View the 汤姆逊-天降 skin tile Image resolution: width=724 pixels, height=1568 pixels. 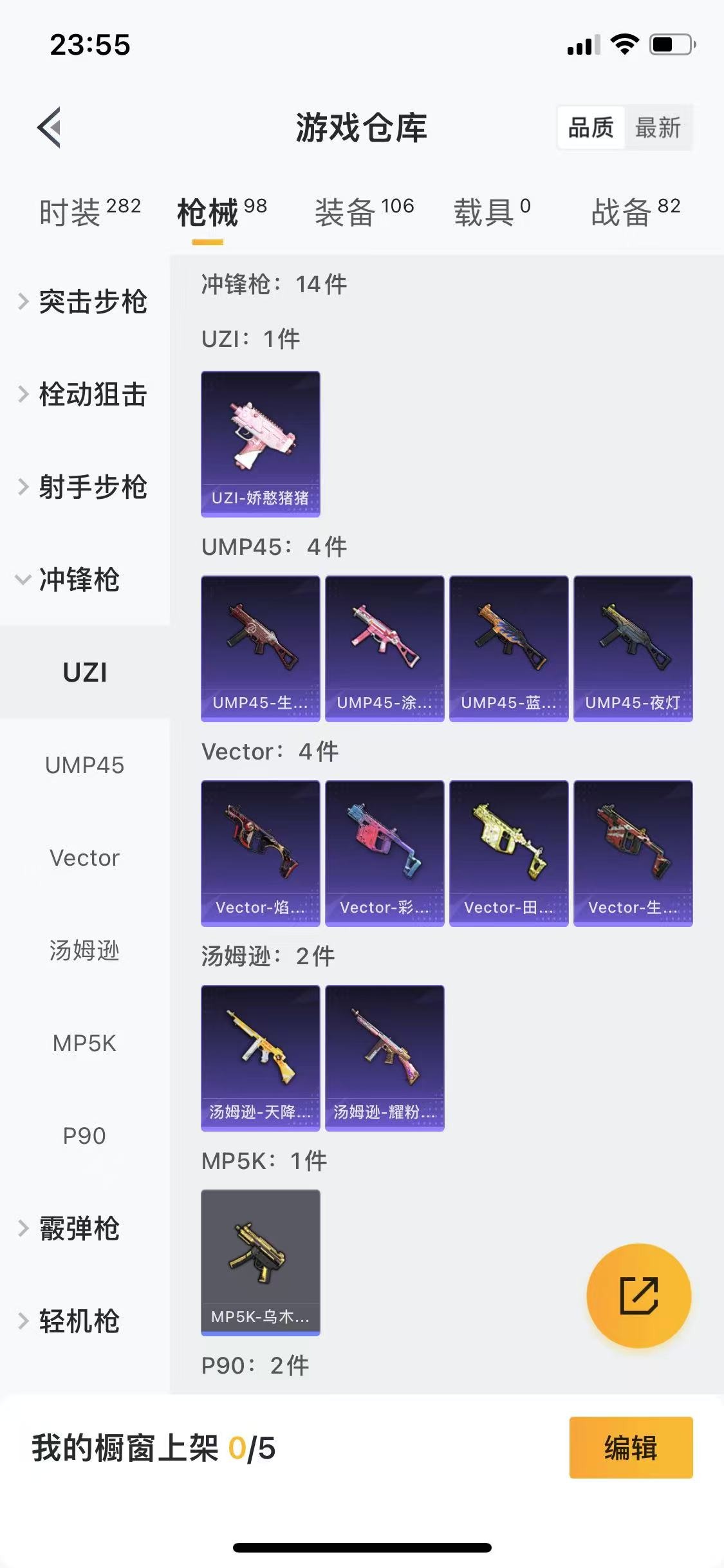click(260, 1058)
